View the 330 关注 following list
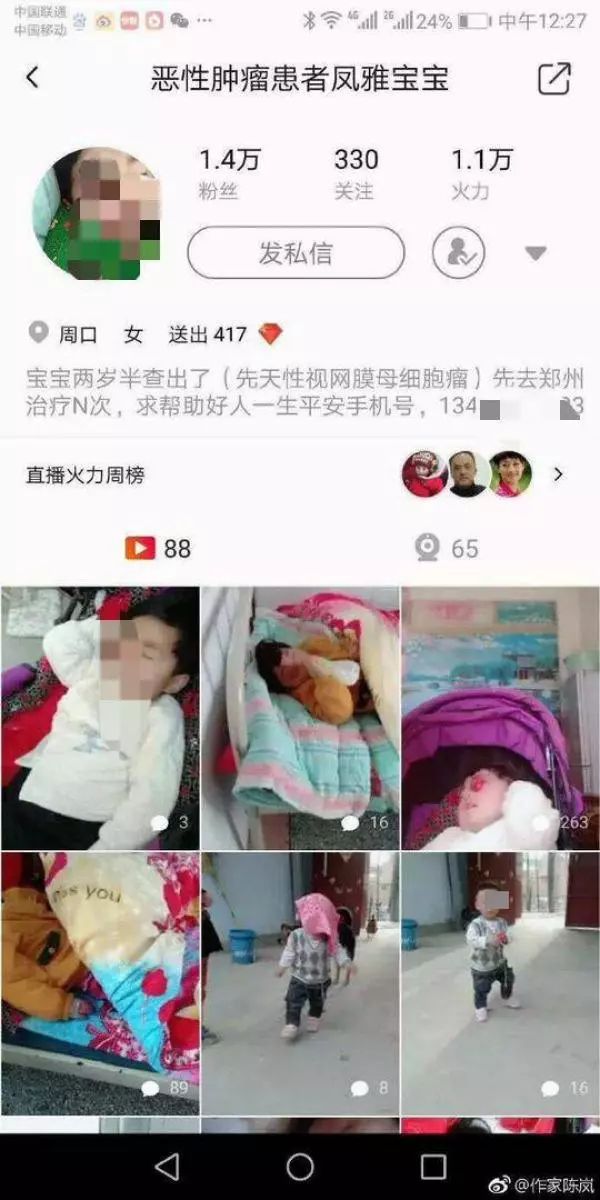Screen dimensions: 600x1200 click(356, 173)
